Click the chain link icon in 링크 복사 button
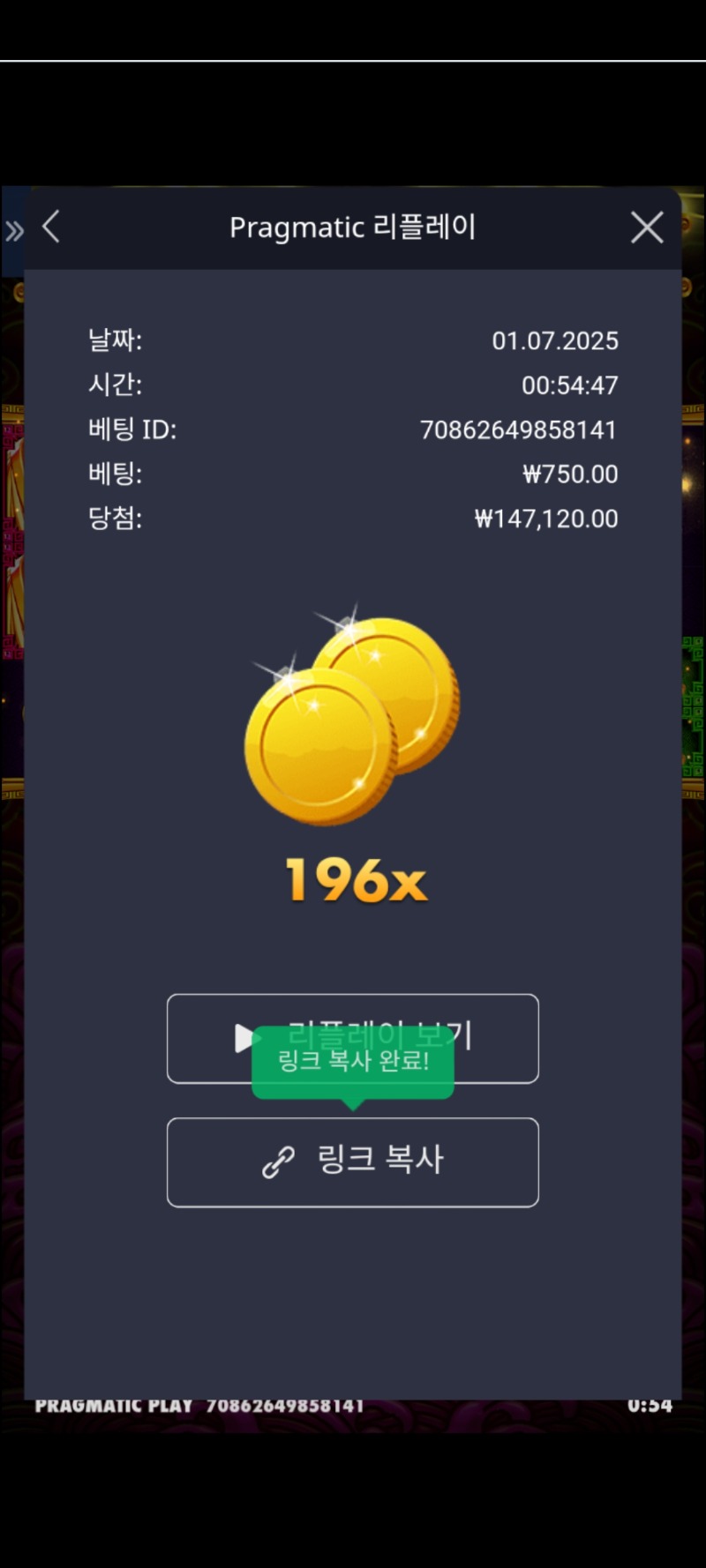The height and width of the screenshot is (1568, 706). [x=281, y=1161]
